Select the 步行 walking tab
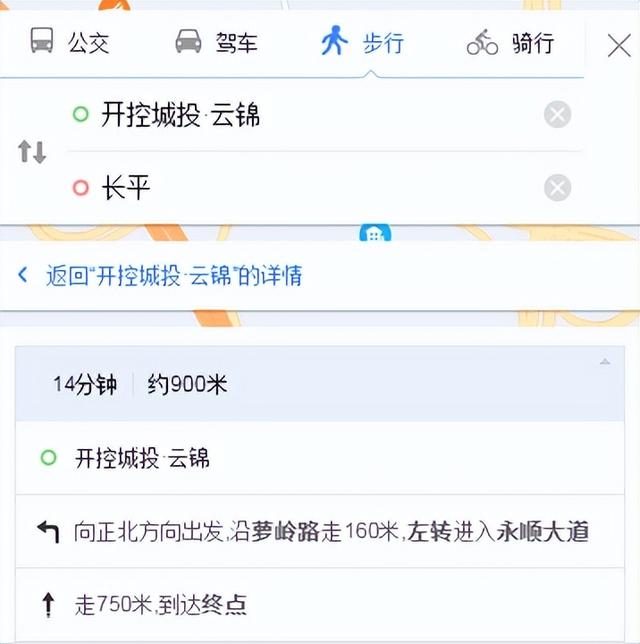Image resolution: width=640 pixels, height=644 pixels. [x=363, y=43]
